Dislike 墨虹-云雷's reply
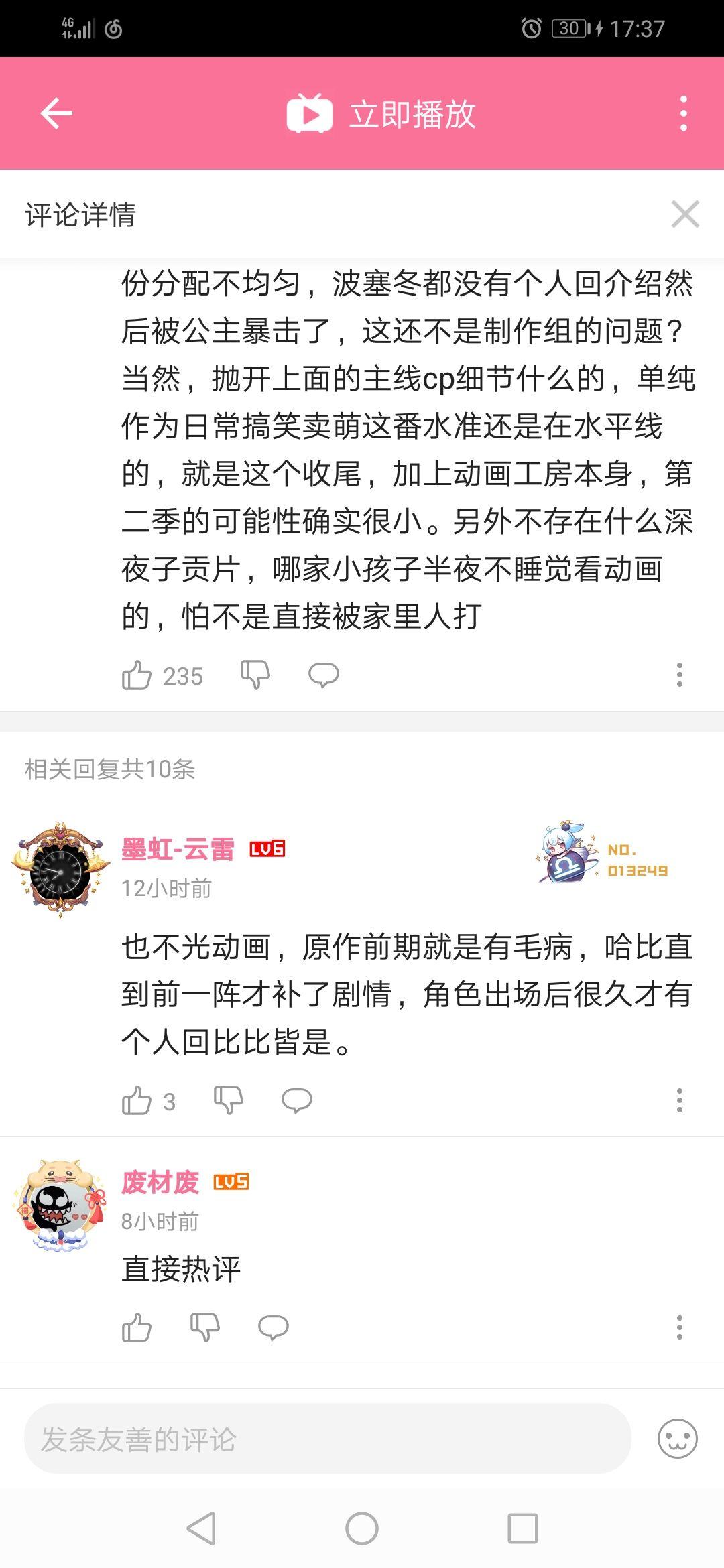Screen dimensions: 724x1568 coord(228,1100)
